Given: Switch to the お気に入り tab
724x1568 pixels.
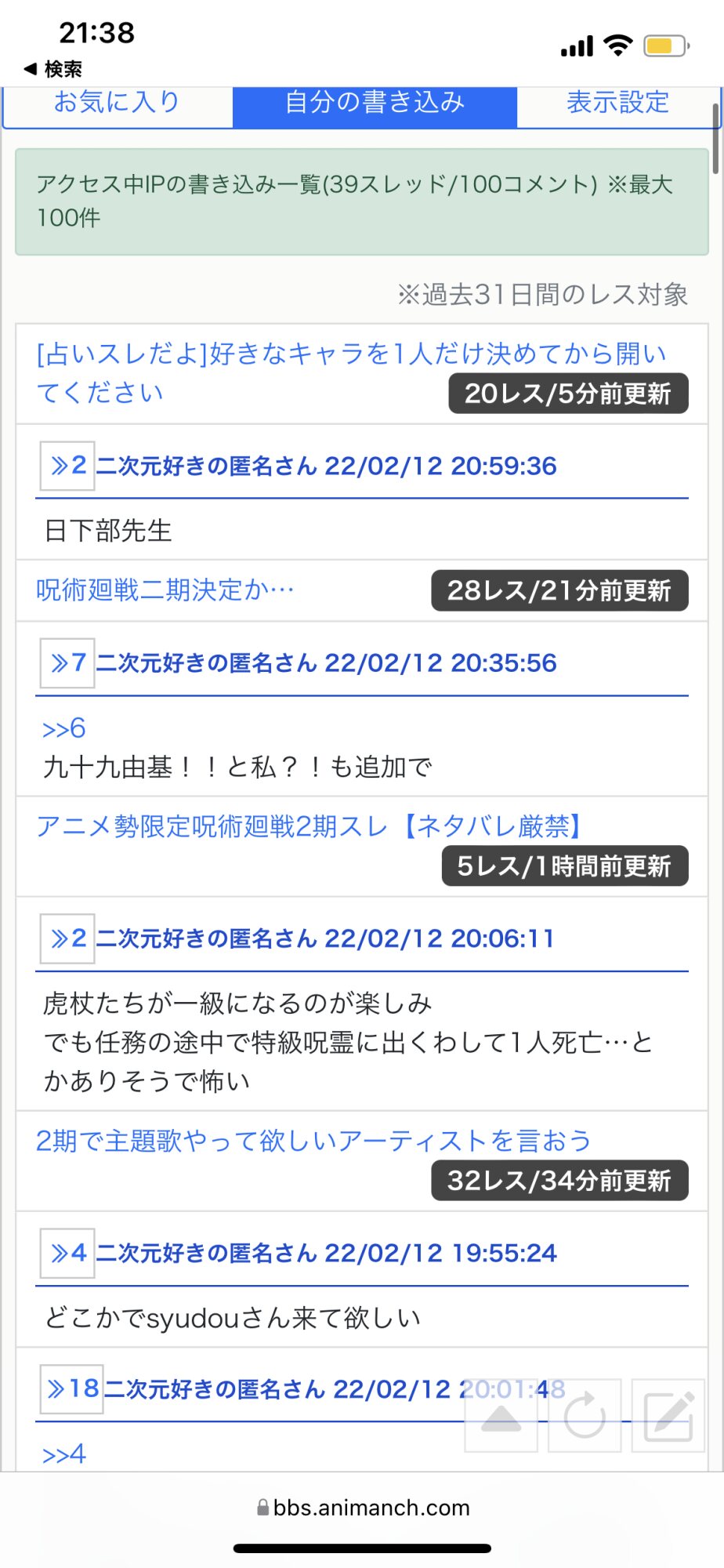Looking at the screenshot, I should tap(118, 103).
